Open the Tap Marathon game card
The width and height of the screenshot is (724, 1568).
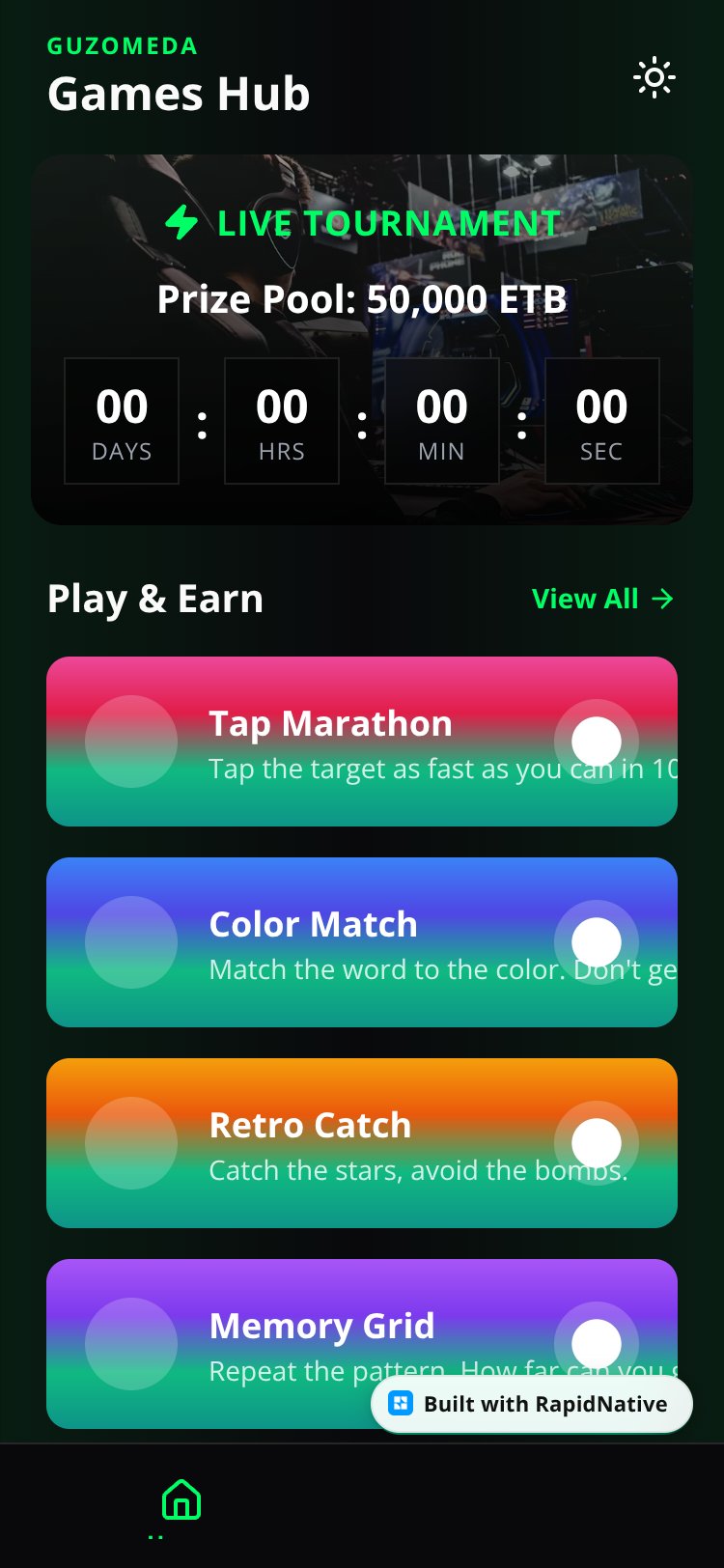pyautogui.click(x=362, y=742)
